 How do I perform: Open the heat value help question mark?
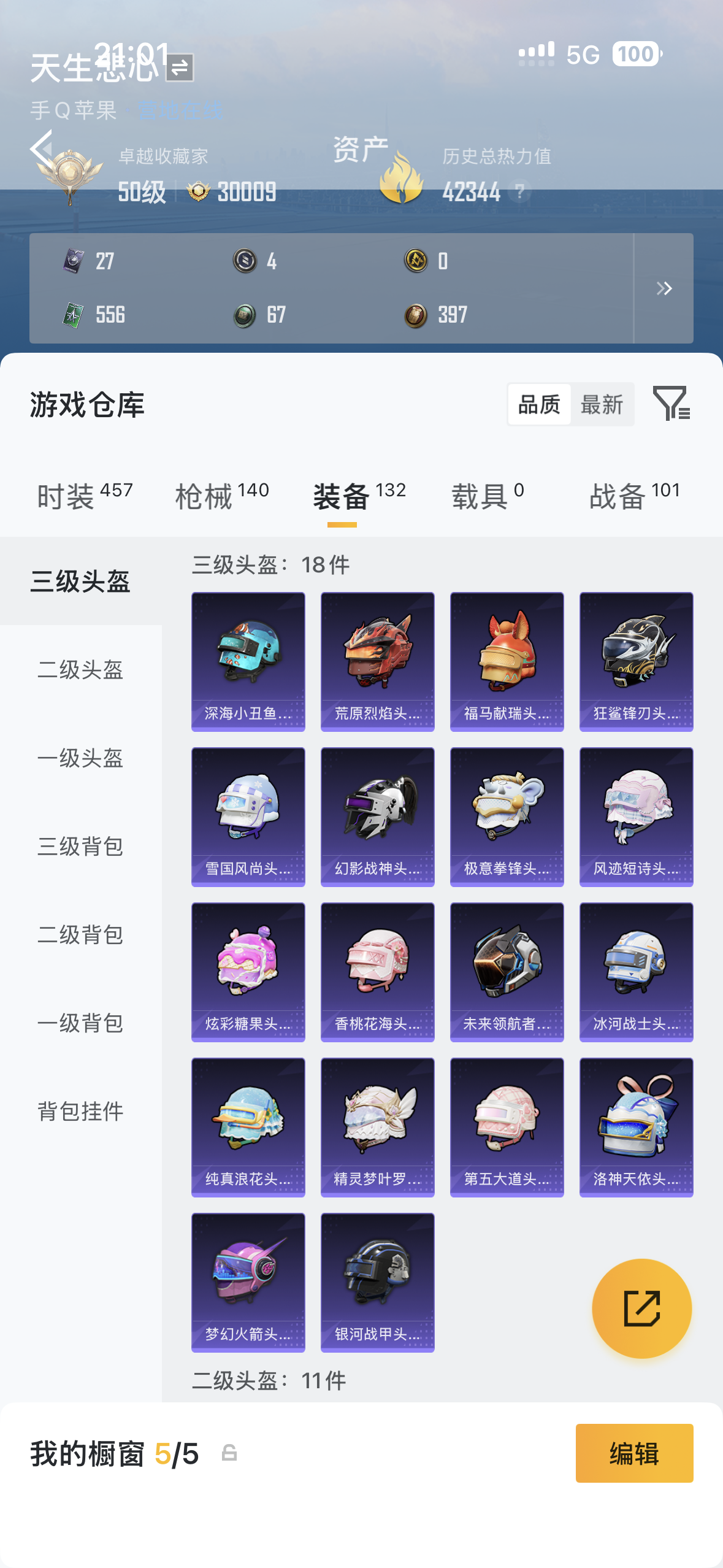[x=520, y=191]
